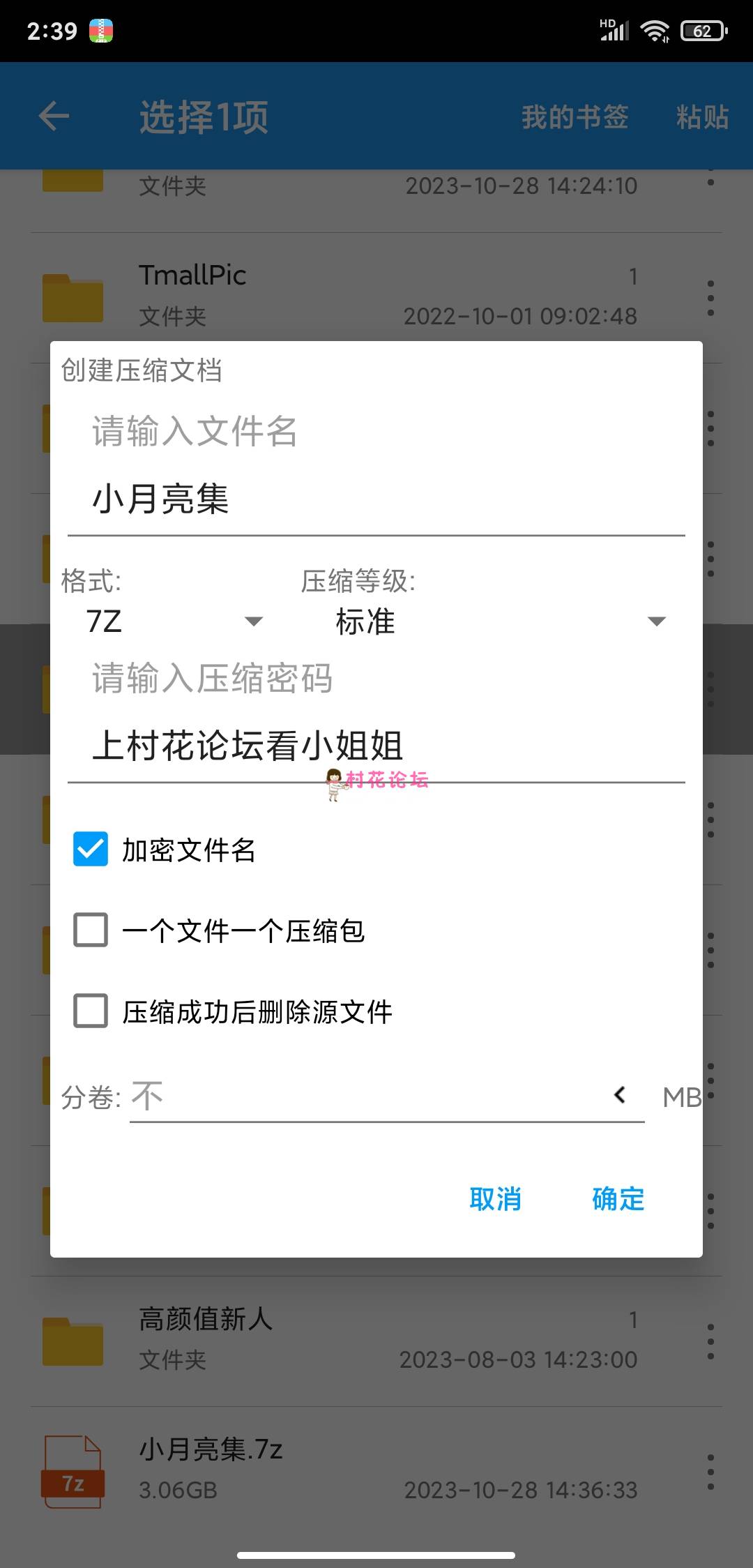Uncheck the 加密文件名 checkbox
Viewport: 753px width, 1568px height.
pyautogui.click(x=91, y=849)
